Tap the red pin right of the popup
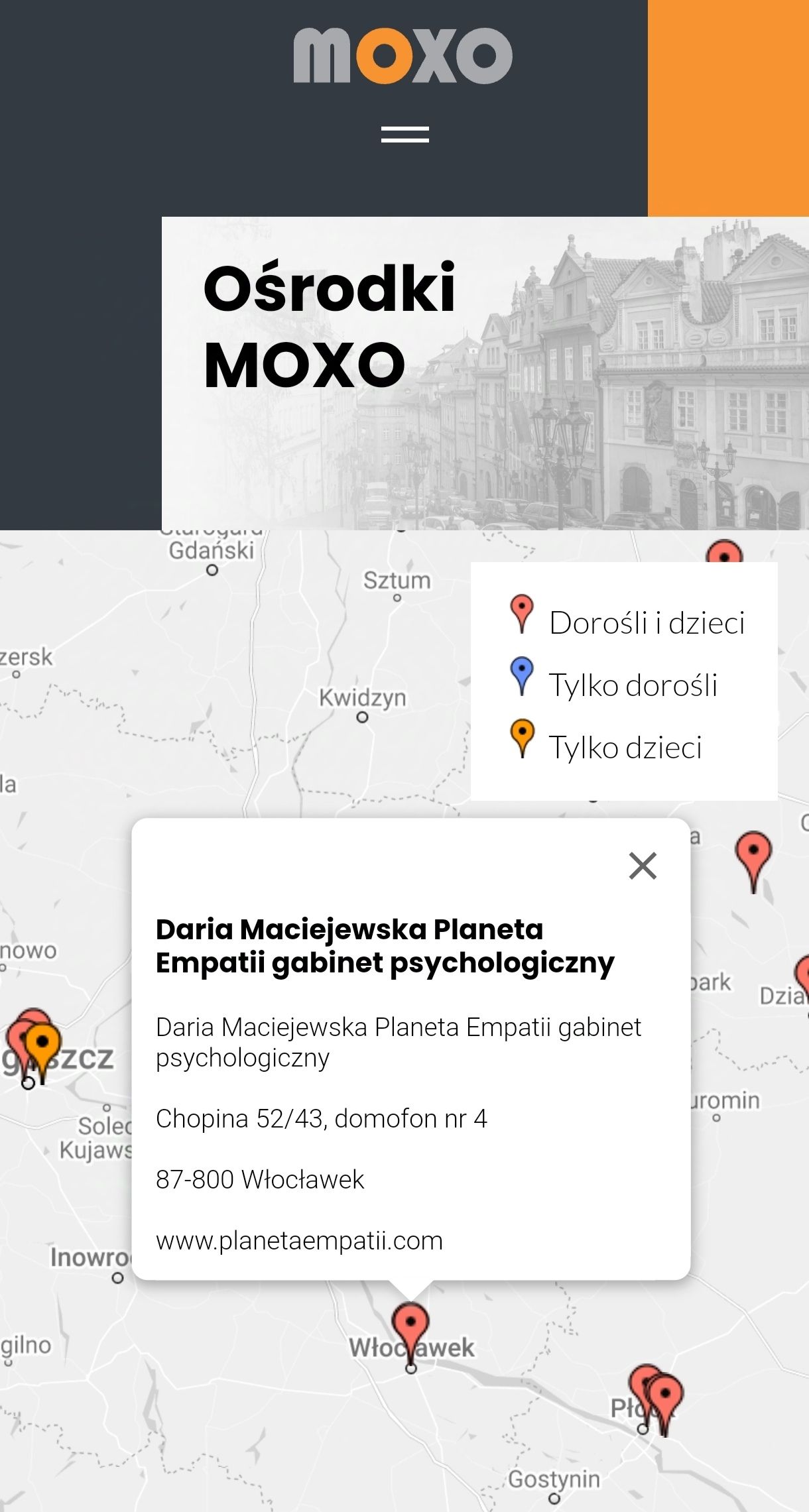Viewport: 809px width, 1512px height. pos(753,853)
